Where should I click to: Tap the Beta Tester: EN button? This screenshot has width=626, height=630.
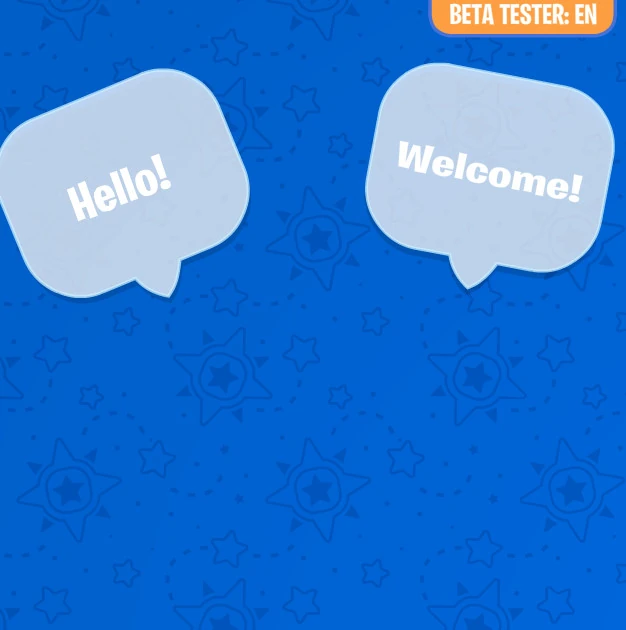[x=523, y=15]
